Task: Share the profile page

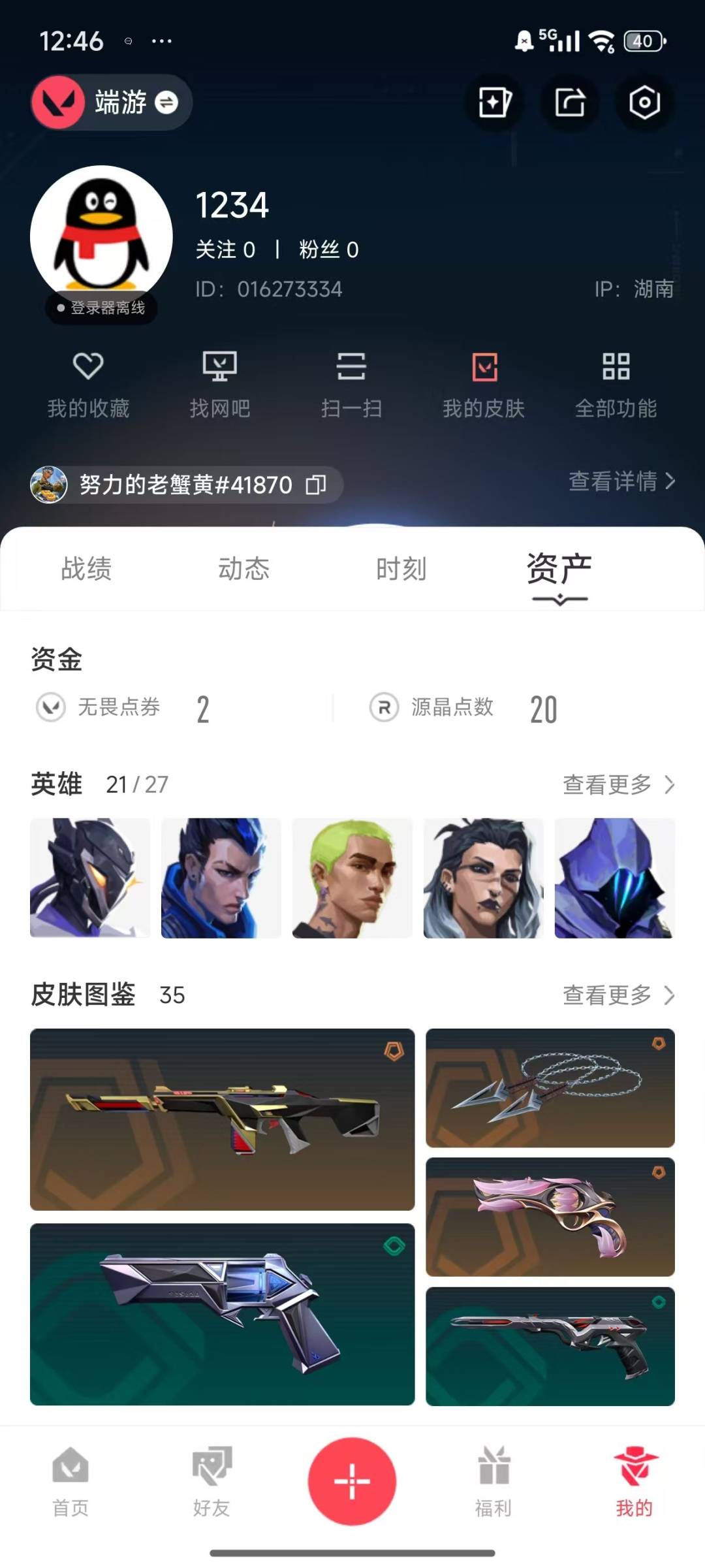Action: [x=570, y=103]
